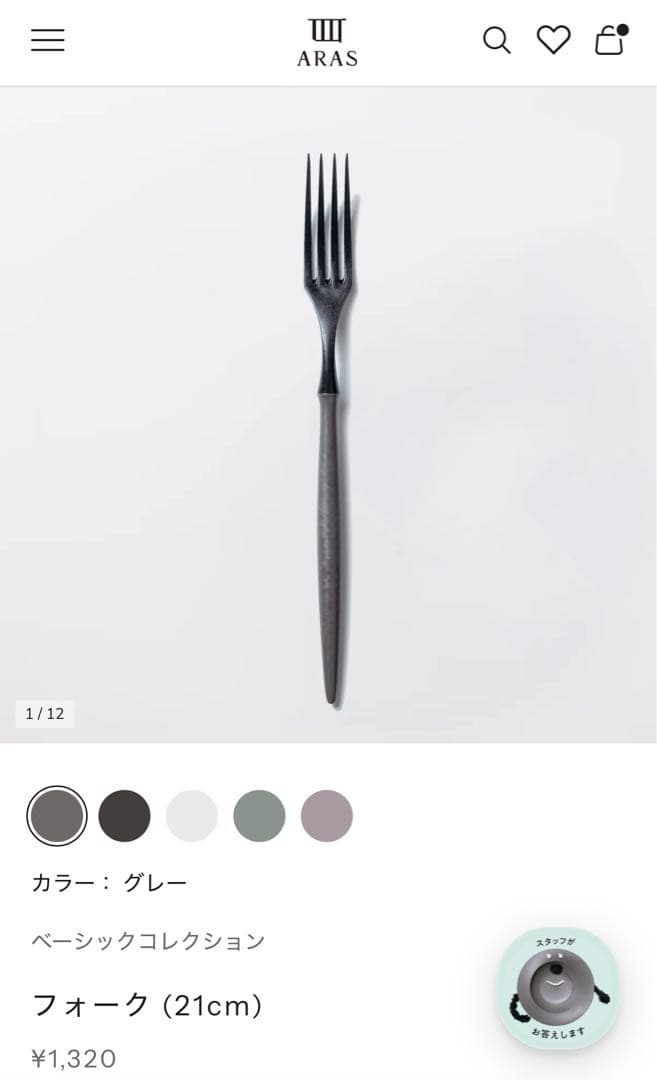Open the ベーシックコレクション collection link
Viewport: 657px width, 1080px height.
pyautogui.click(x=148, y=941)
